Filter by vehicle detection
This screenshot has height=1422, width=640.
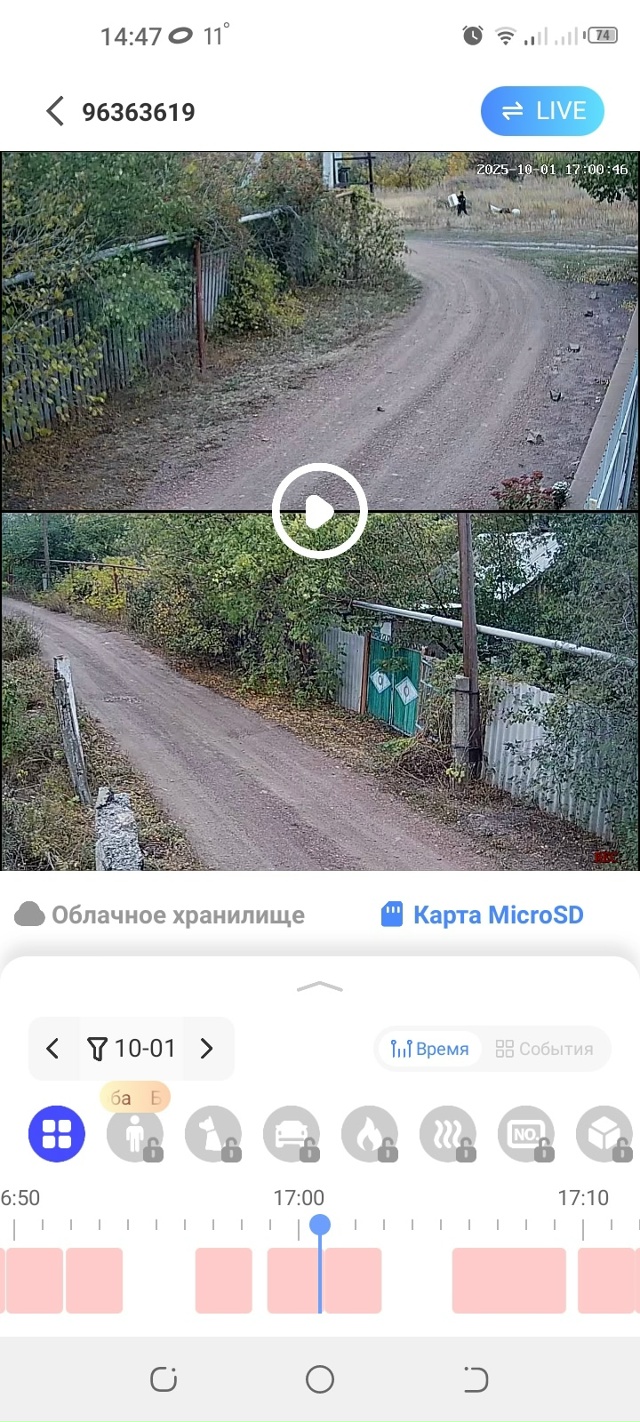click(x=291, y=1134)
